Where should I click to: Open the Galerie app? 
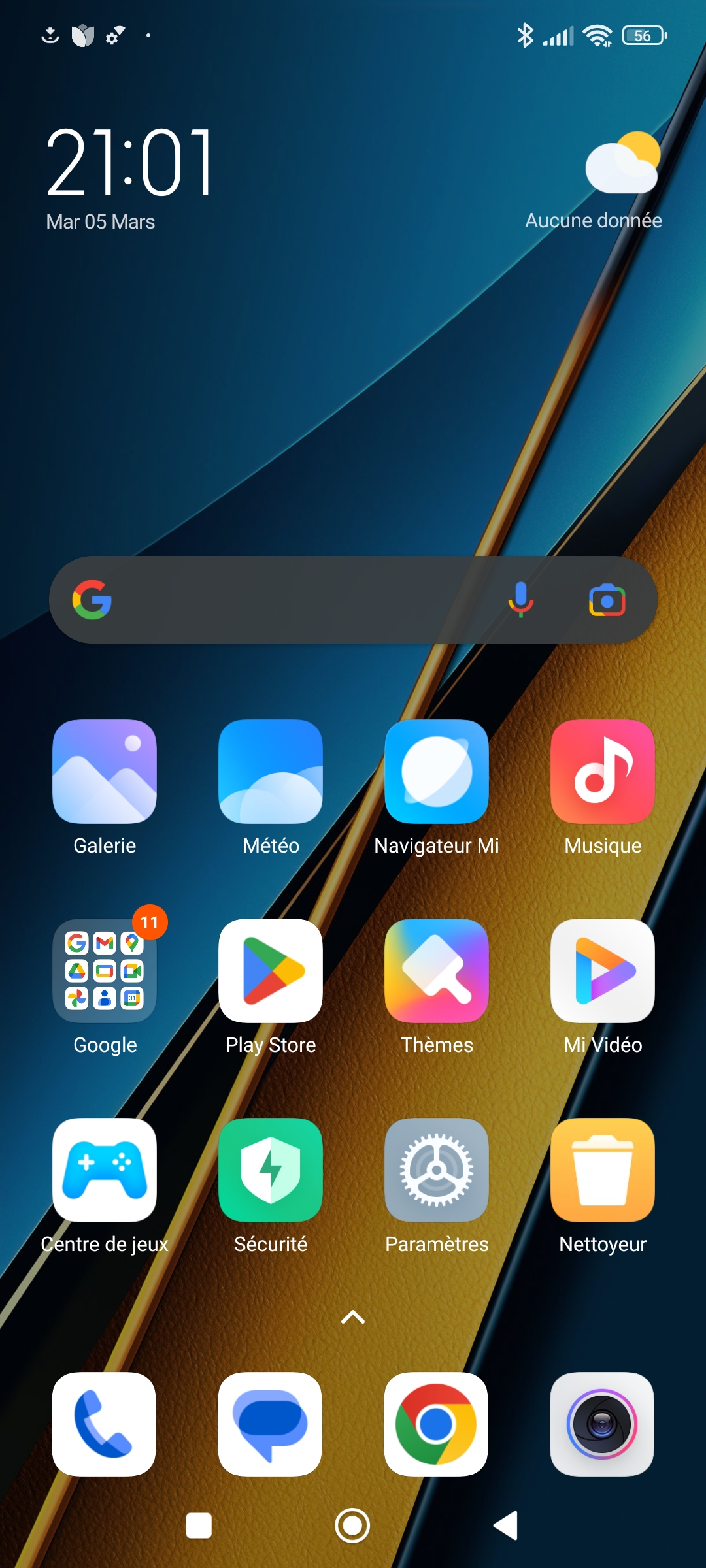[105, 772]
